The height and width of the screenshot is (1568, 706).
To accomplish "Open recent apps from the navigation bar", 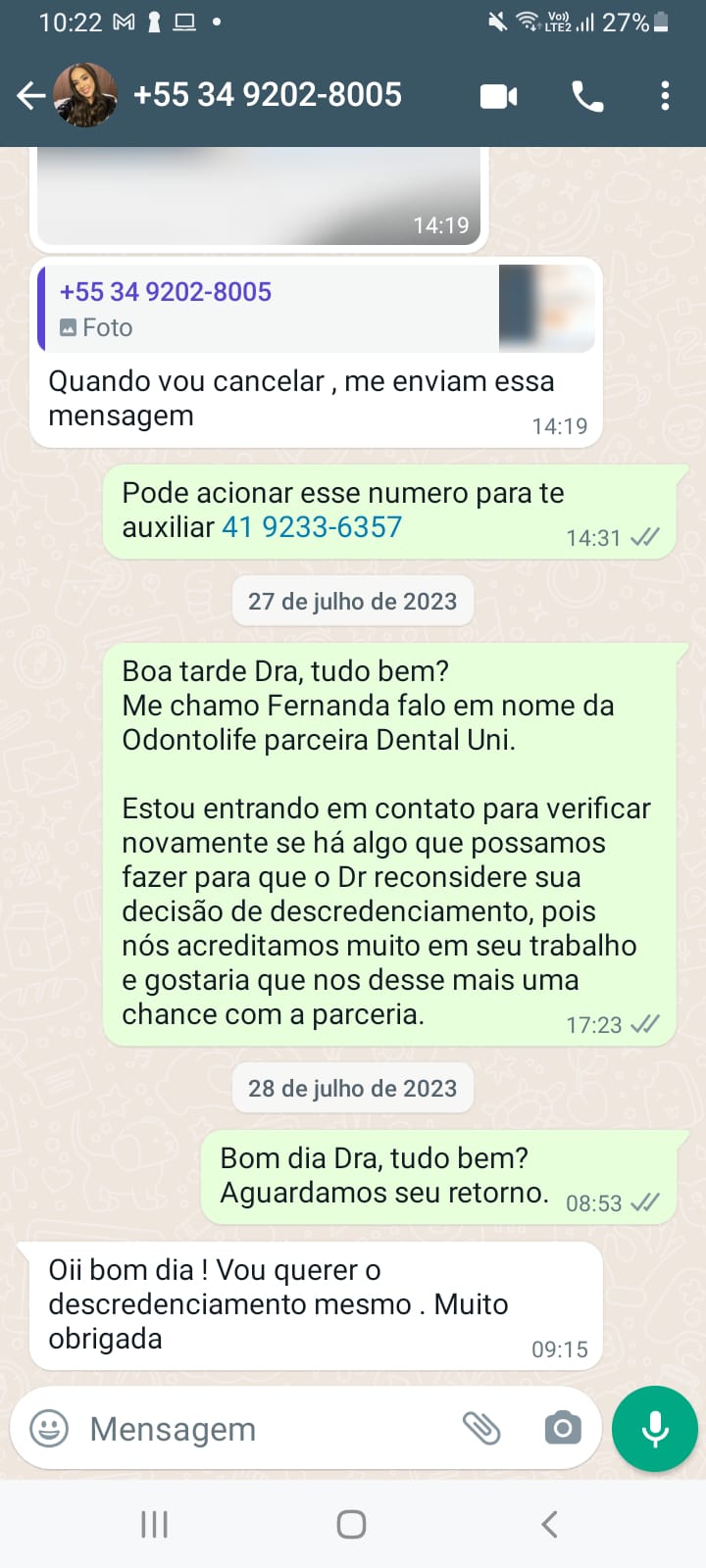I will pyautogui.click(x=154, y=1524).
